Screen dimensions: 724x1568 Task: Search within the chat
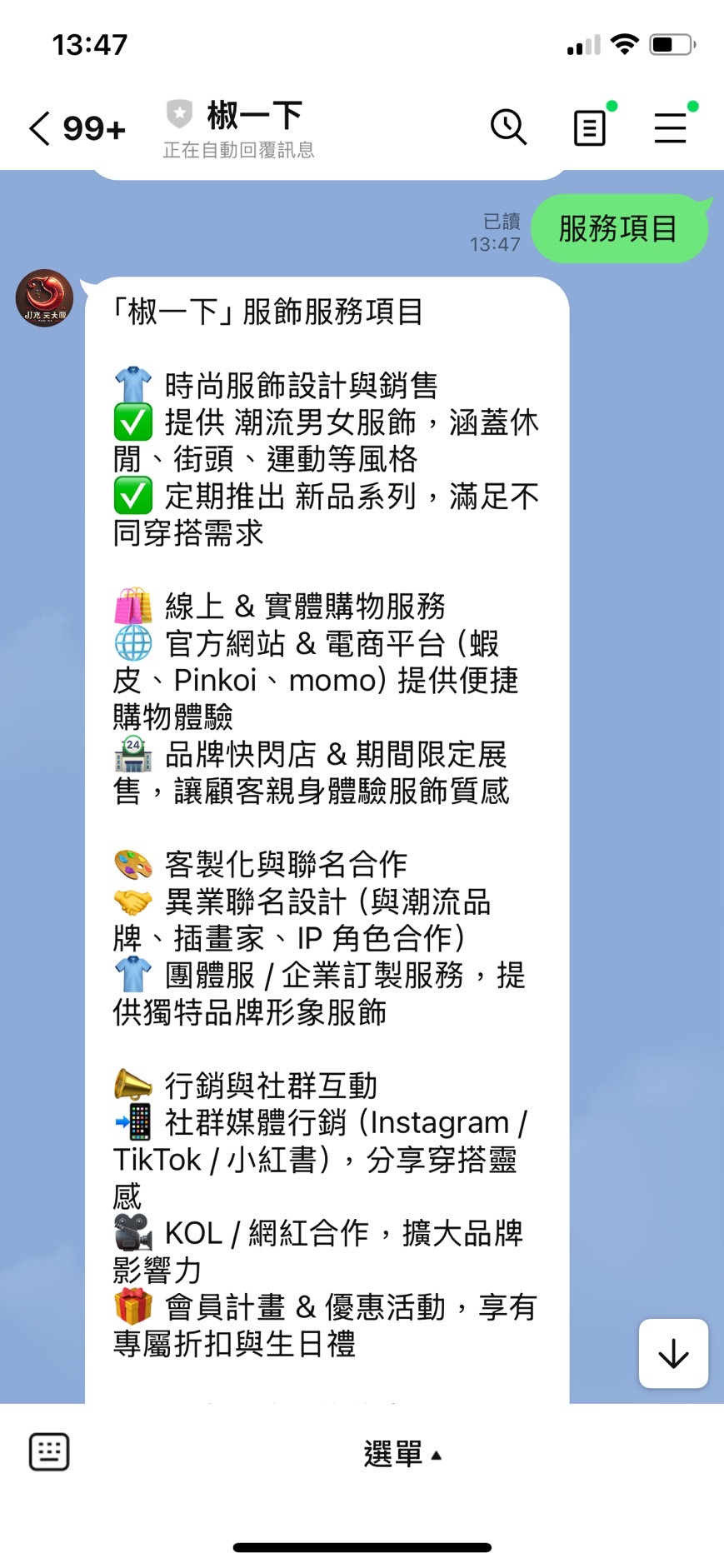point(508,127)
